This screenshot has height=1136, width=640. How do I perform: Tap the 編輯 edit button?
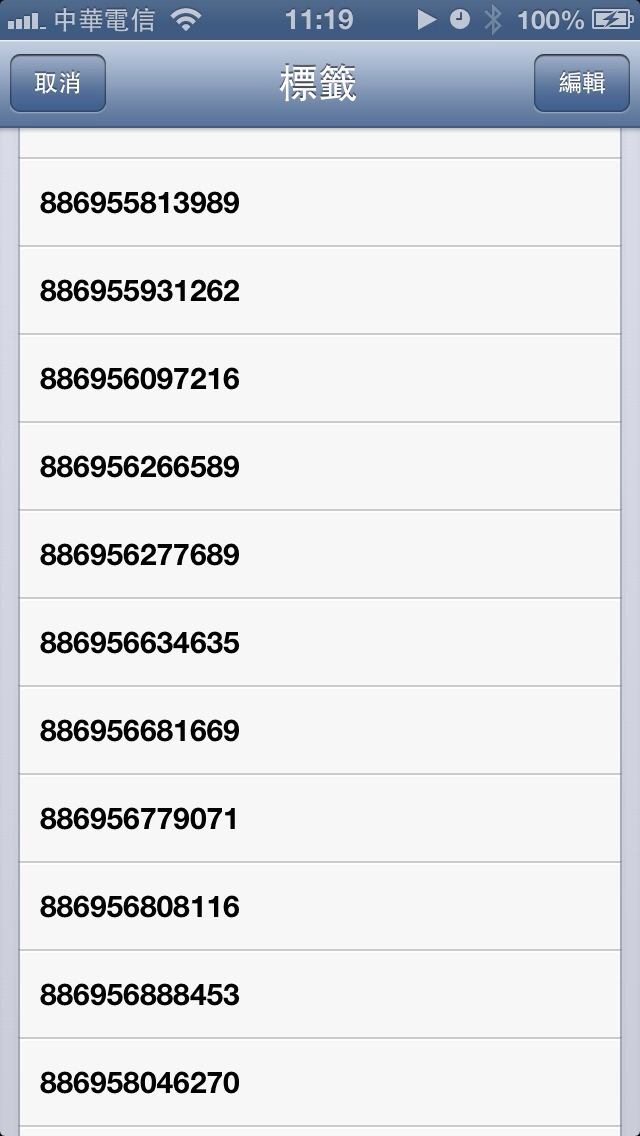point(581,83)
